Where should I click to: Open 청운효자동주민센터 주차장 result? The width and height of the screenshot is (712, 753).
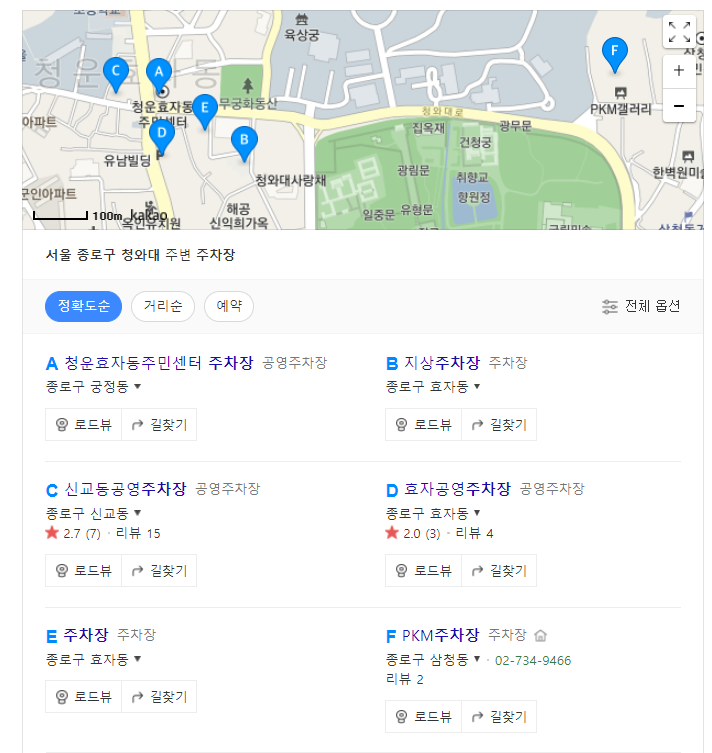point(158,363)
